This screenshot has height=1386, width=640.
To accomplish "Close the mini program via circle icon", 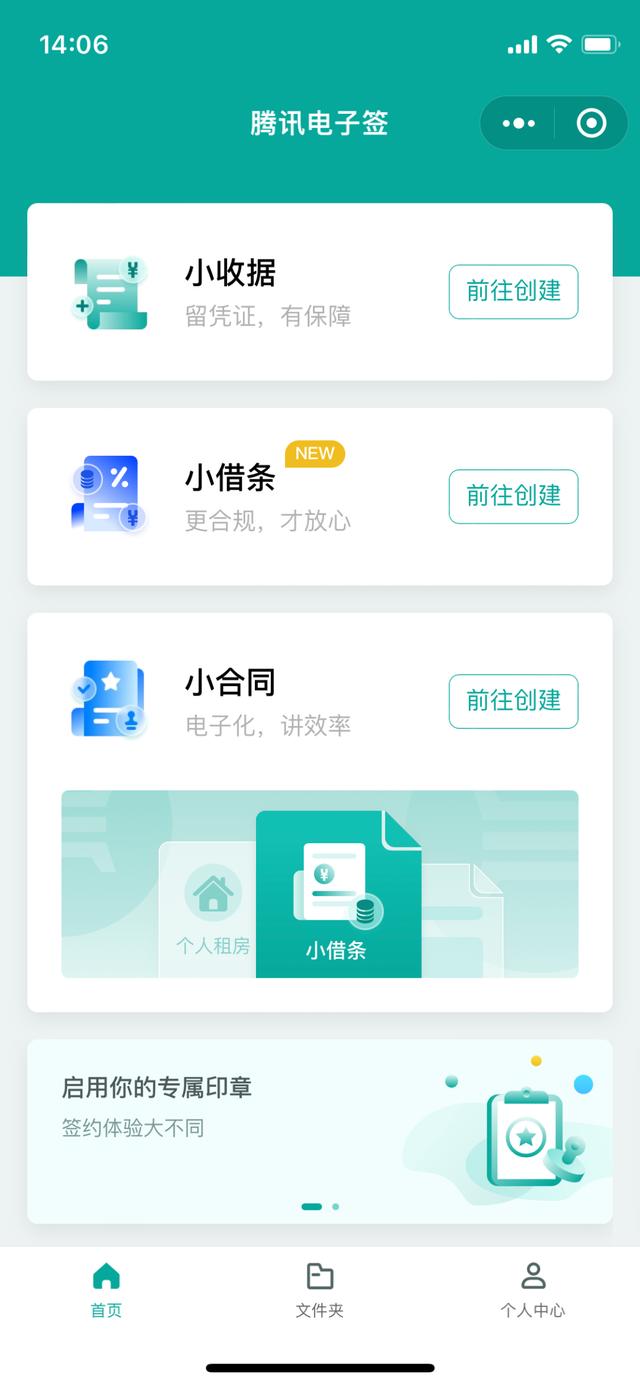I will pos(591,123).
